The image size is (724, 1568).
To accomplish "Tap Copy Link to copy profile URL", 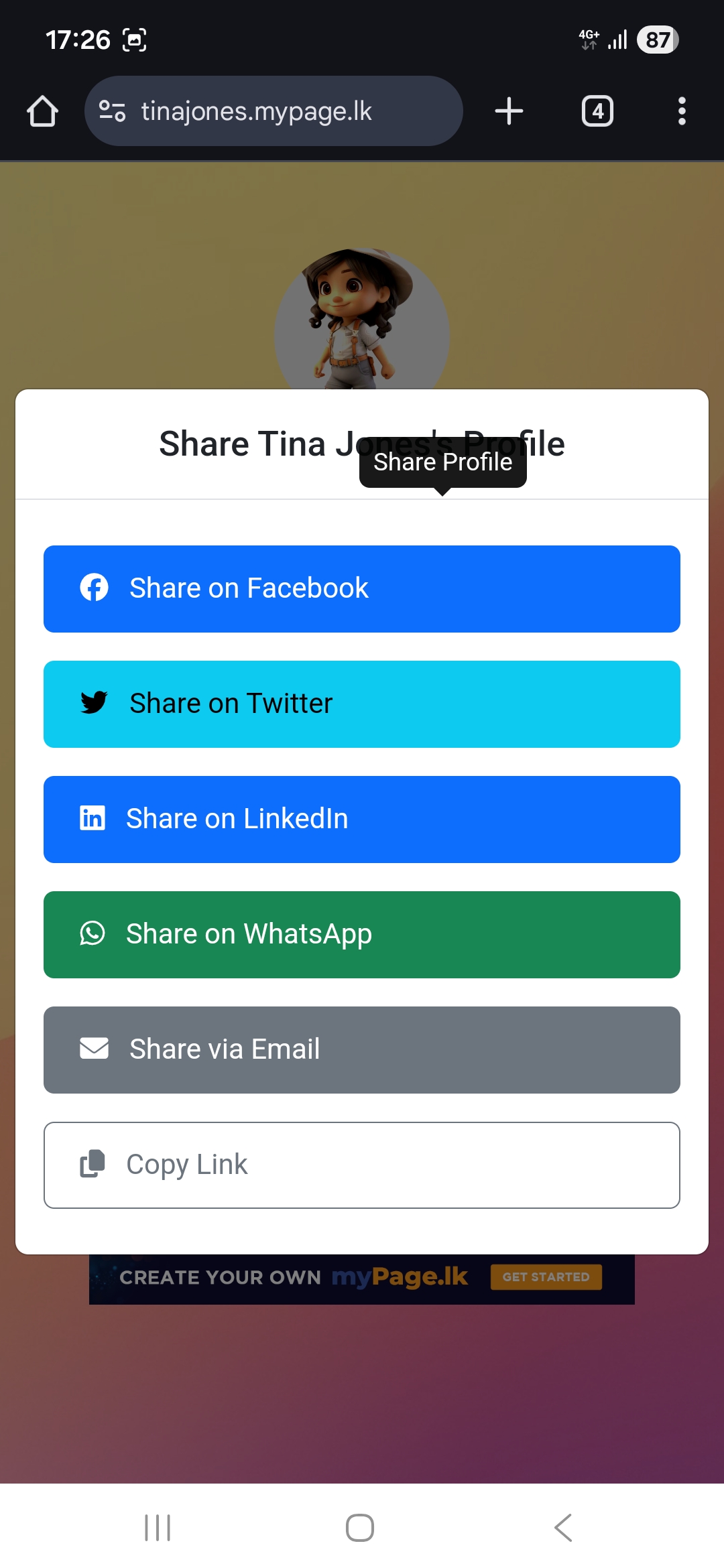I will tap(362, 1164).
